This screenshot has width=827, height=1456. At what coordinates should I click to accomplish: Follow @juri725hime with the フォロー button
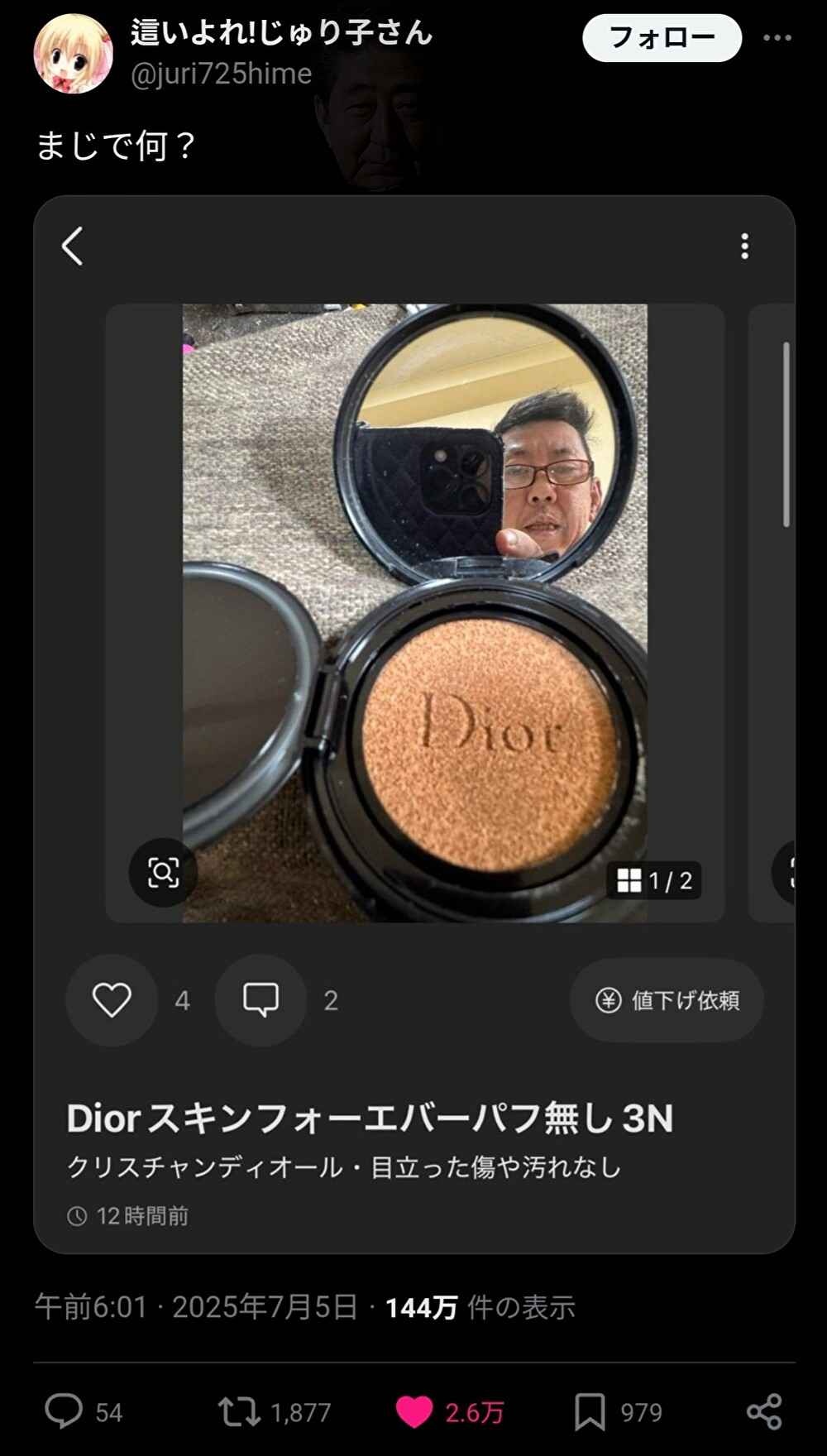click(662, 38)
